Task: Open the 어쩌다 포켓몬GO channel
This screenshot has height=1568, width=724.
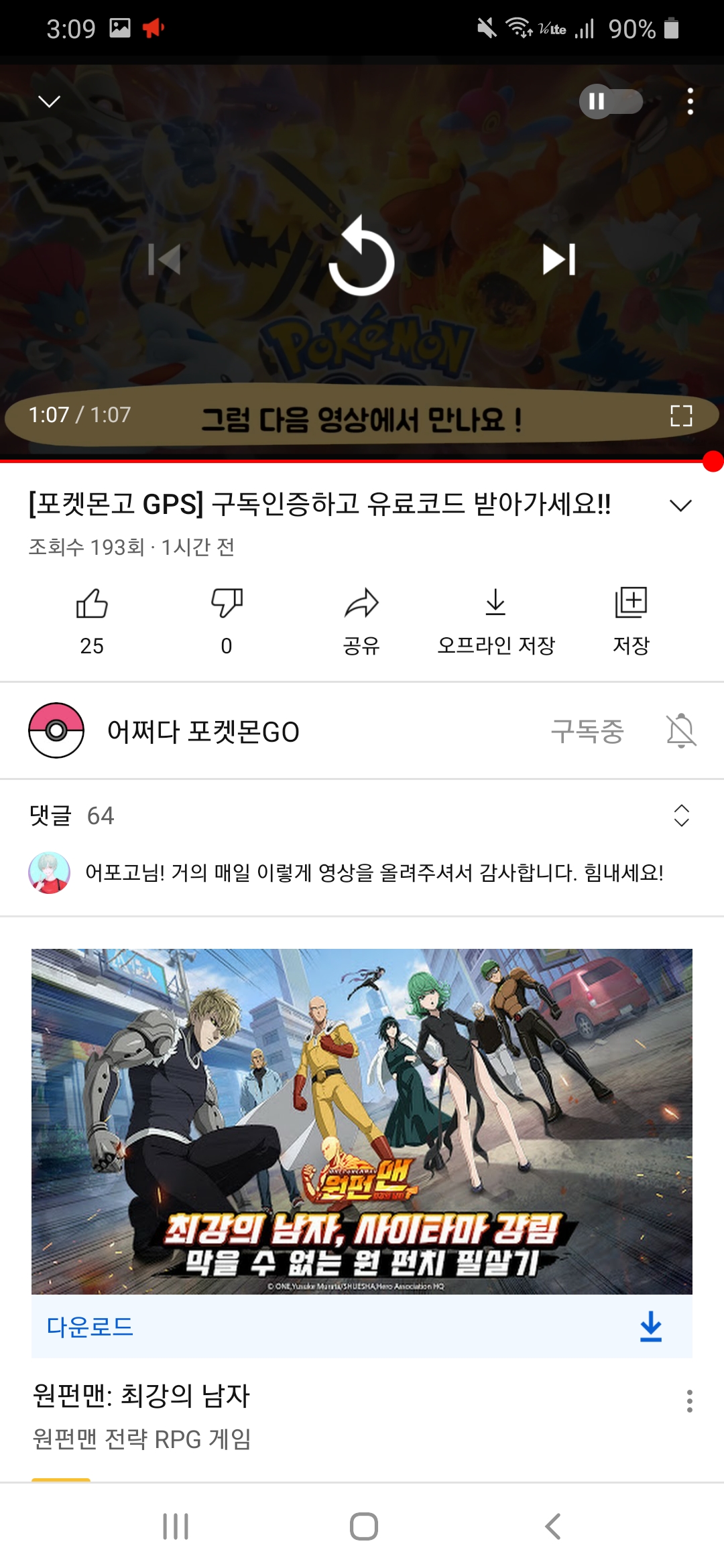Action: coord(202,731)
